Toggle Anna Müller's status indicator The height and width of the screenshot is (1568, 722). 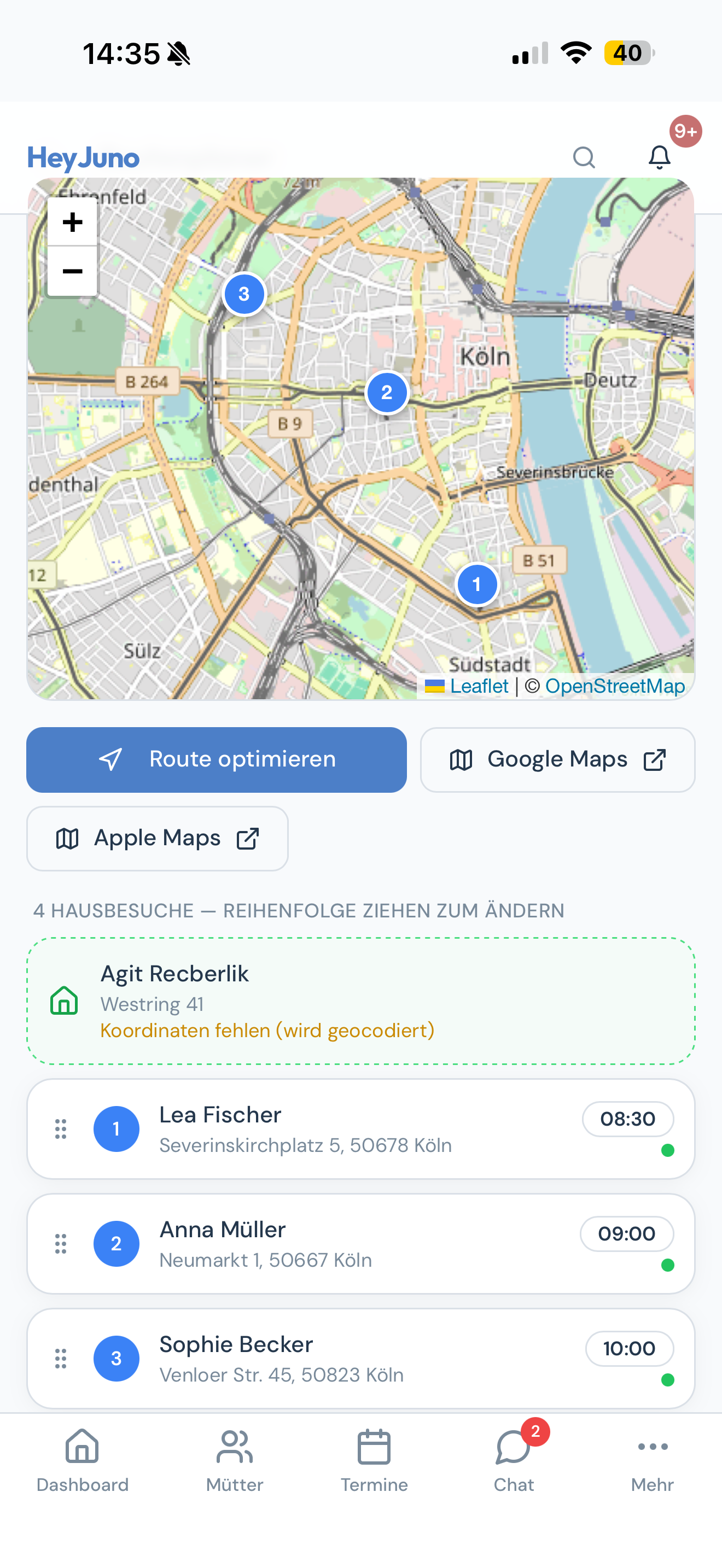pyautogui.click(x=667, y=1265)
